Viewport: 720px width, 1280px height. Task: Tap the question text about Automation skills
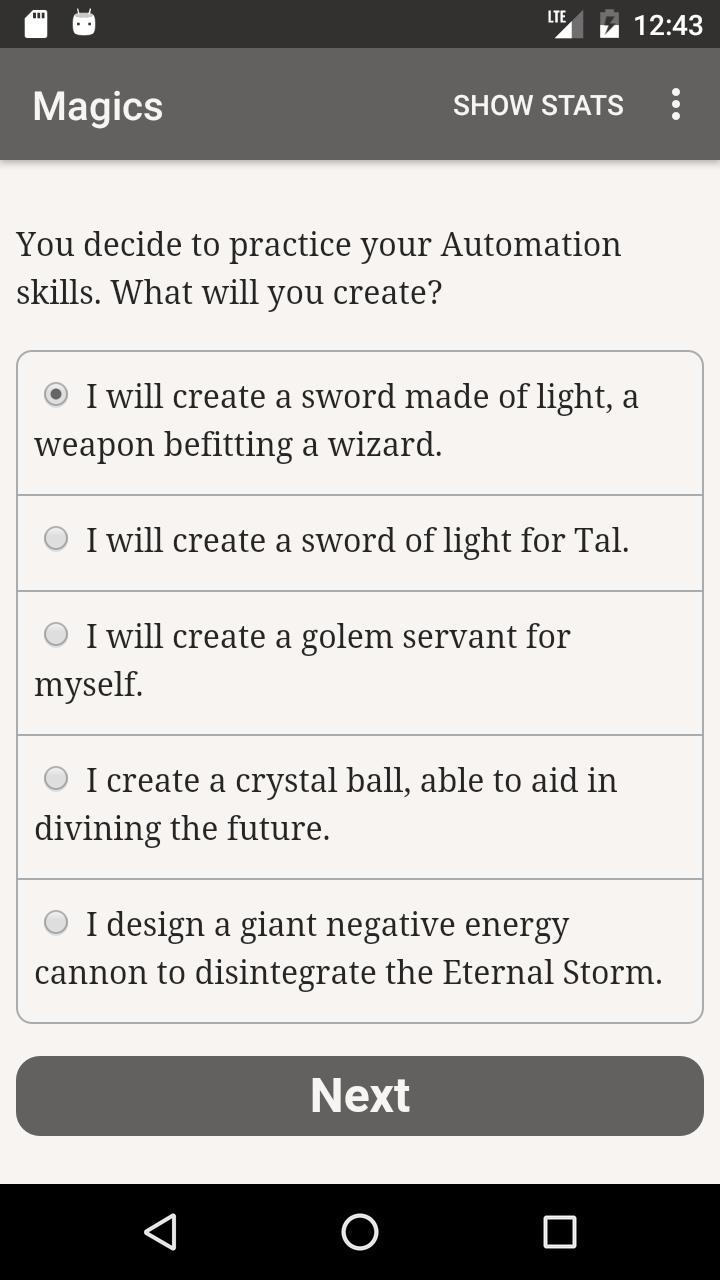click(318, 267)
